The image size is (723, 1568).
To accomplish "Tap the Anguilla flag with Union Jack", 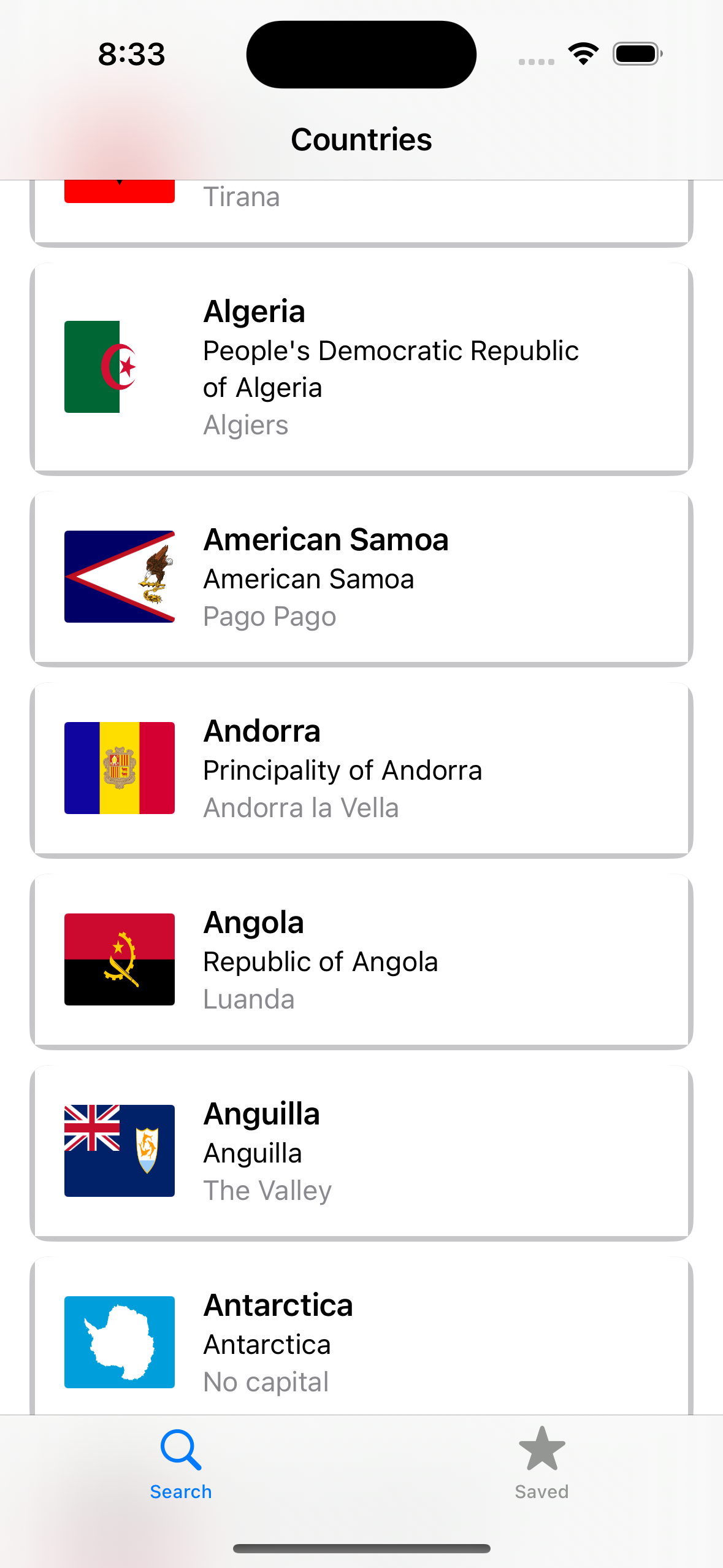I will [x=119, y=1151].
